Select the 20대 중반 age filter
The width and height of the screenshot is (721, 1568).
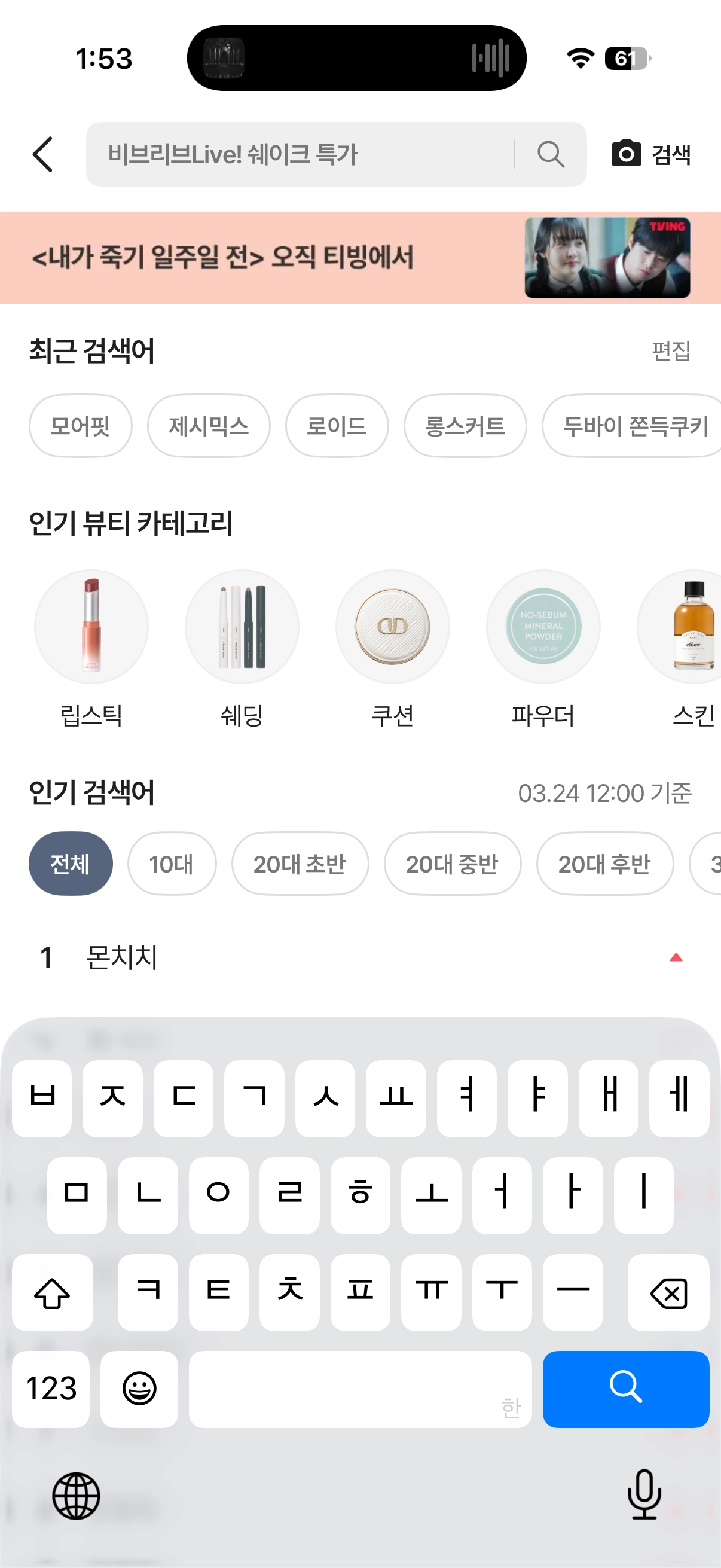click(x=452, y=864)
